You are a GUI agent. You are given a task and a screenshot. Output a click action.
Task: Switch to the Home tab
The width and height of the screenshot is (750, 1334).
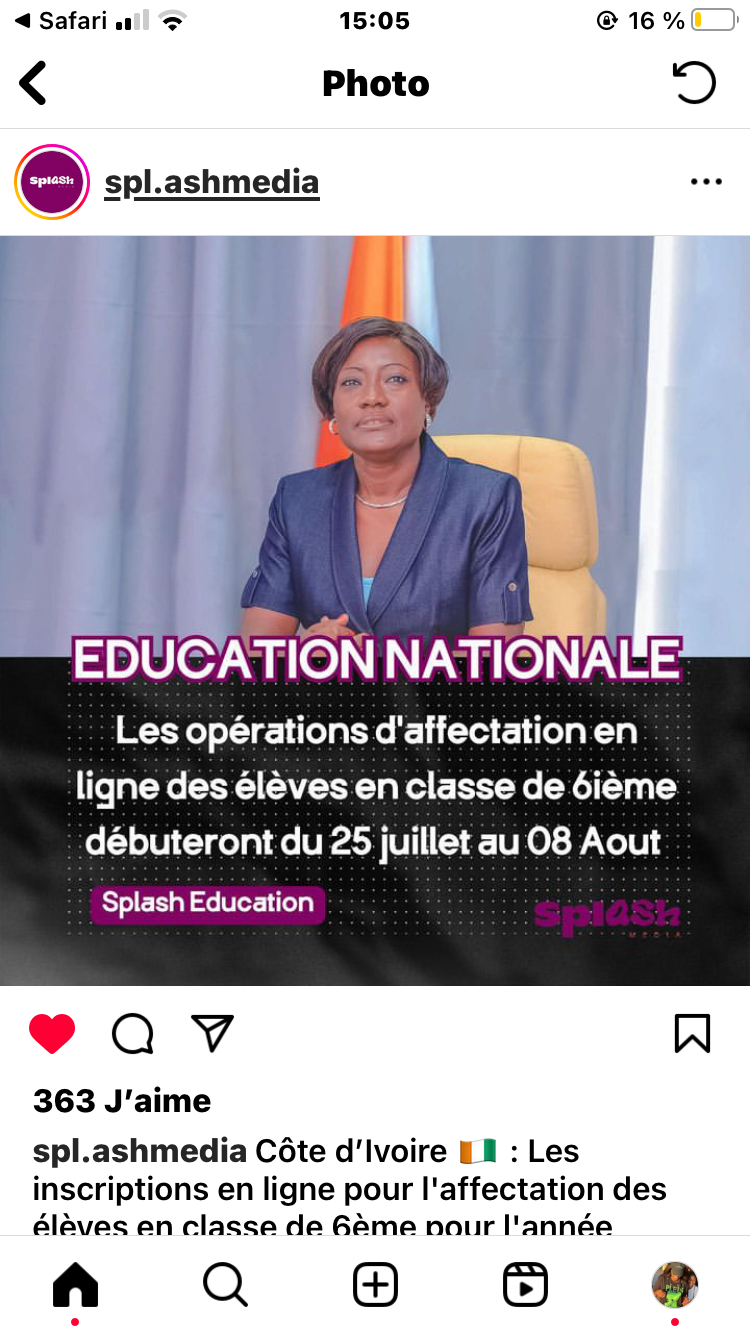[x=75, y=1285]
